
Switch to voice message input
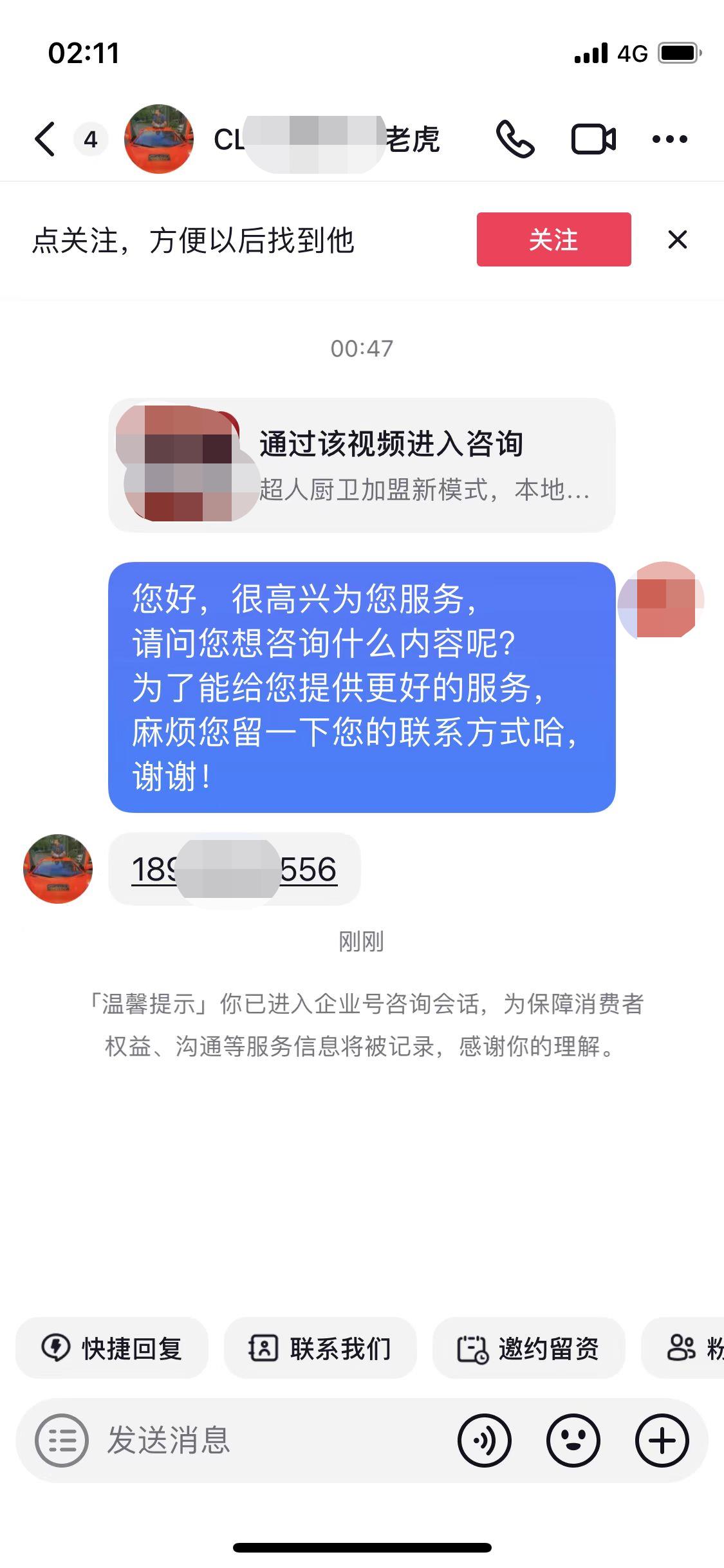click(x=484, y=1441)
